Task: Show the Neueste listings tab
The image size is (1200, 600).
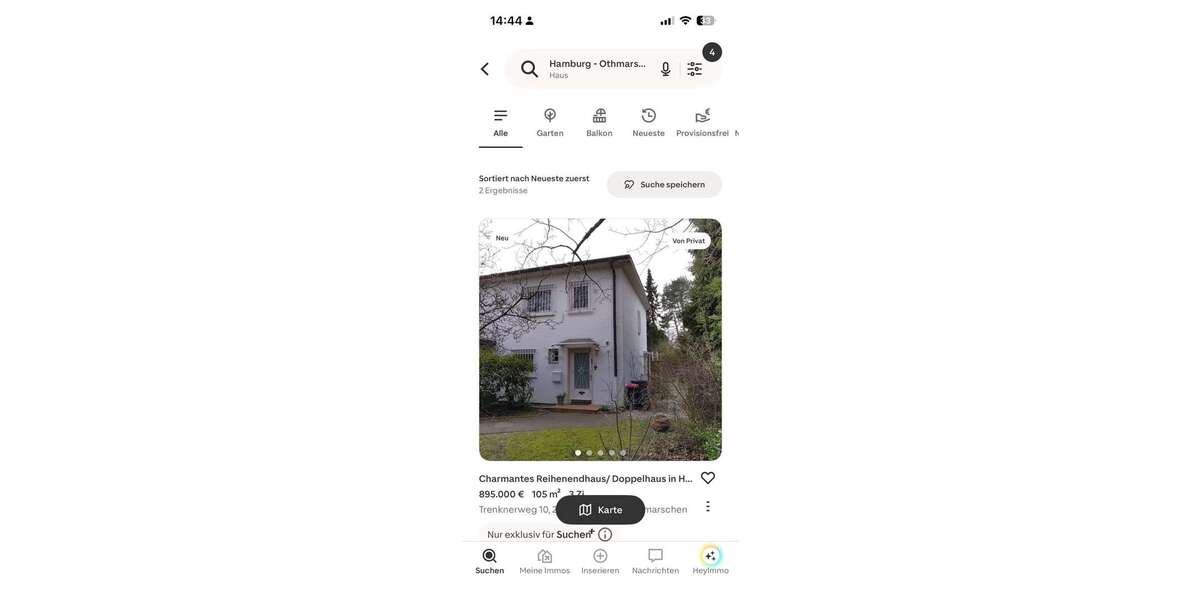Action: pyautogui.click(x=648, y=123)
